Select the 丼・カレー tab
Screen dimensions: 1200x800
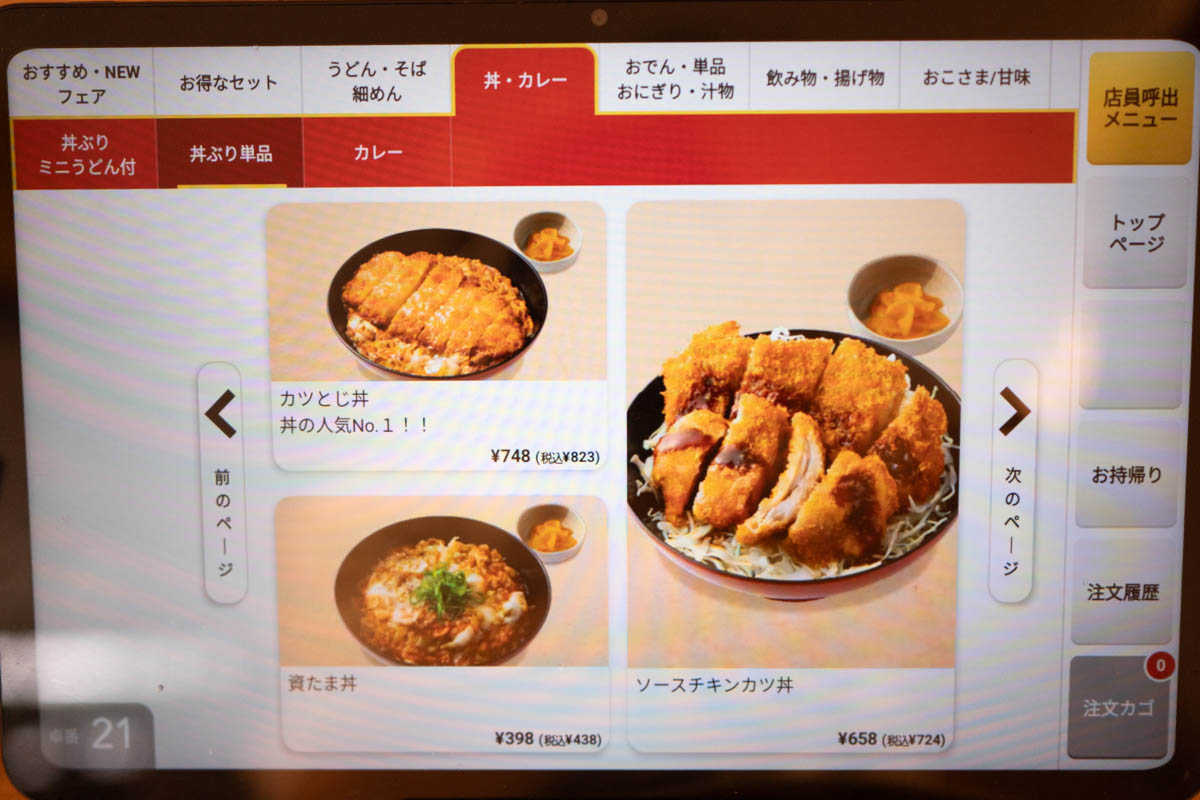coord(525,81)
